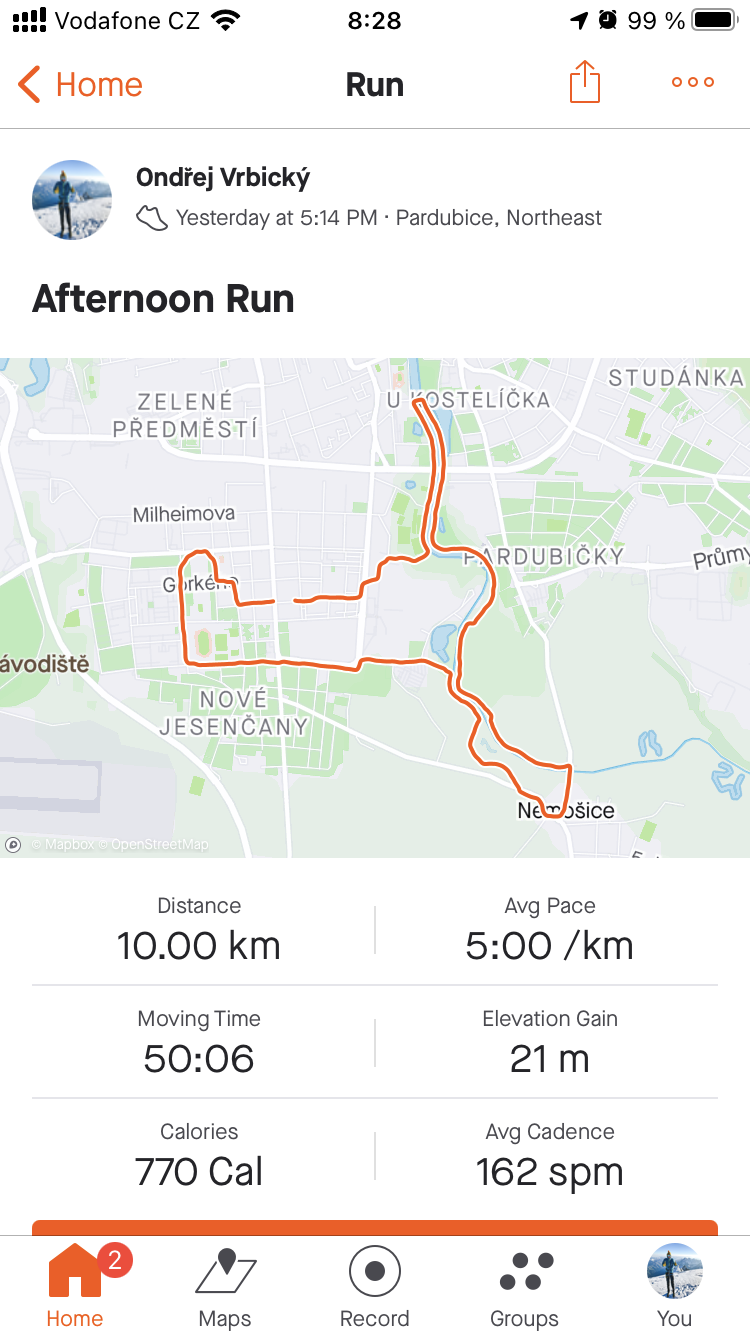The image size is (750, 1334).
Task: Open the three-dot overflow menu
Action: coord(693,83)
